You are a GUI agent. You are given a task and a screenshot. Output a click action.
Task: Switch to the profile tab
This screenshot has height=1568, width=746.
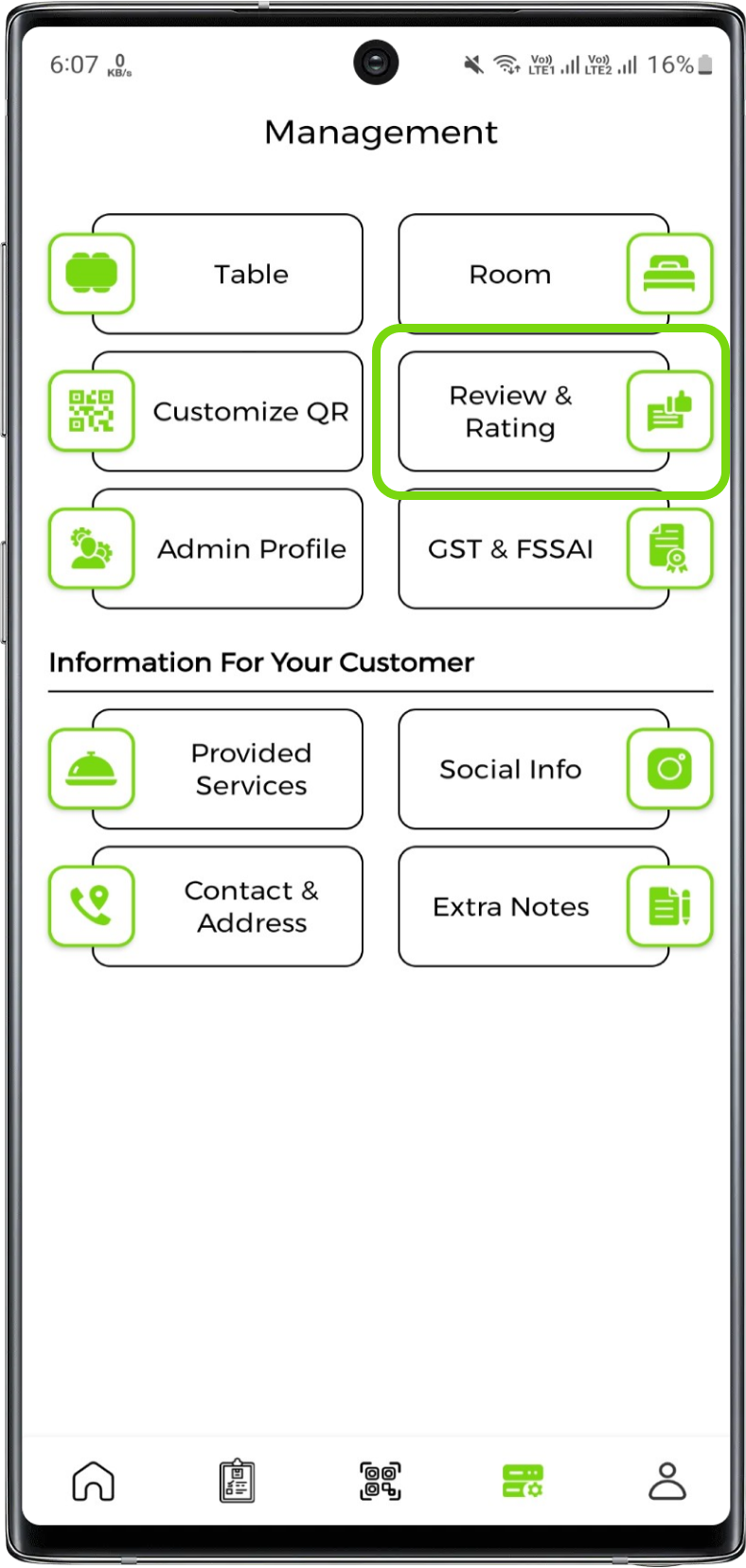tap(666, 1481)
